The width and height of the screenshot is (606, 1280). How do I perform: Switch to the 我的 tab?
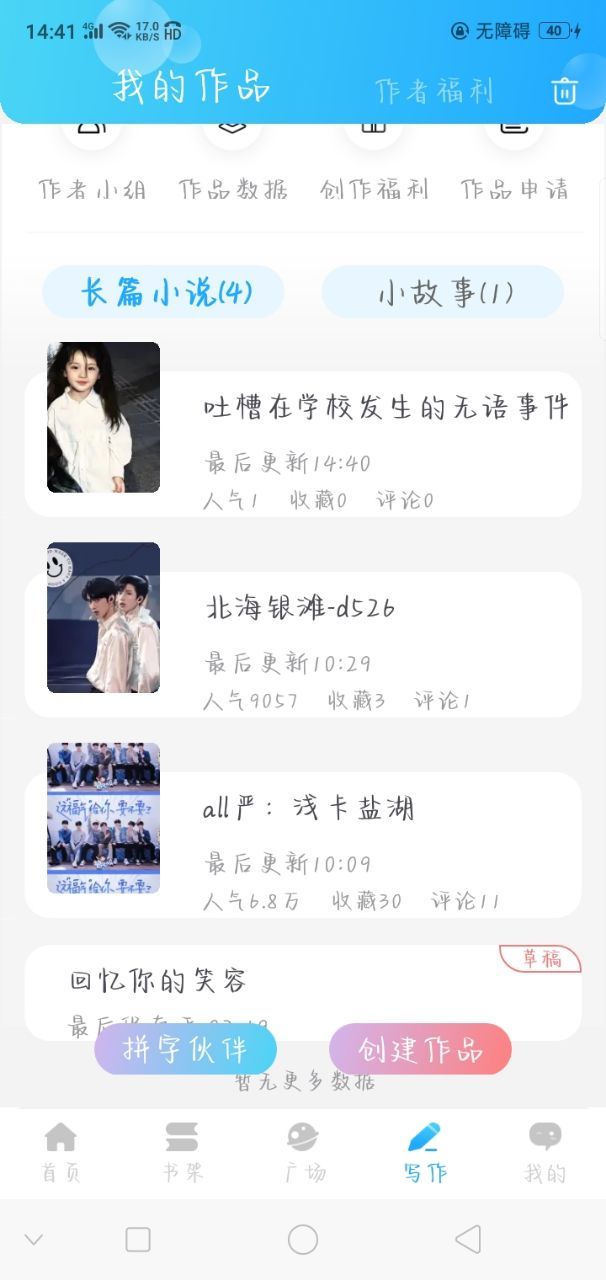(545, 1152)
